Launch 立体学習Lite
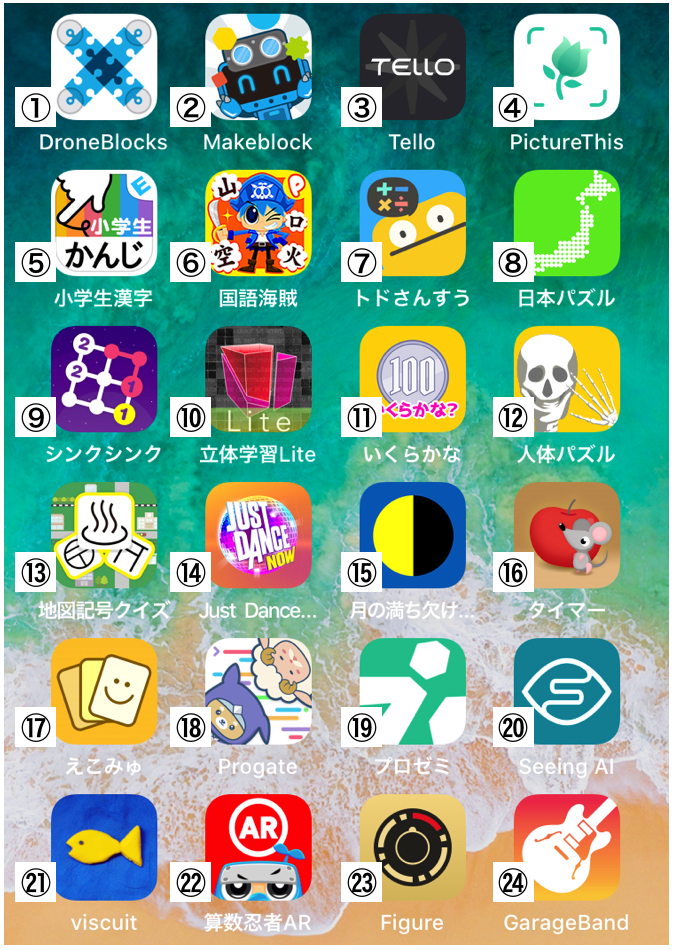Screen dimensions: 674x950 (259, 379)
